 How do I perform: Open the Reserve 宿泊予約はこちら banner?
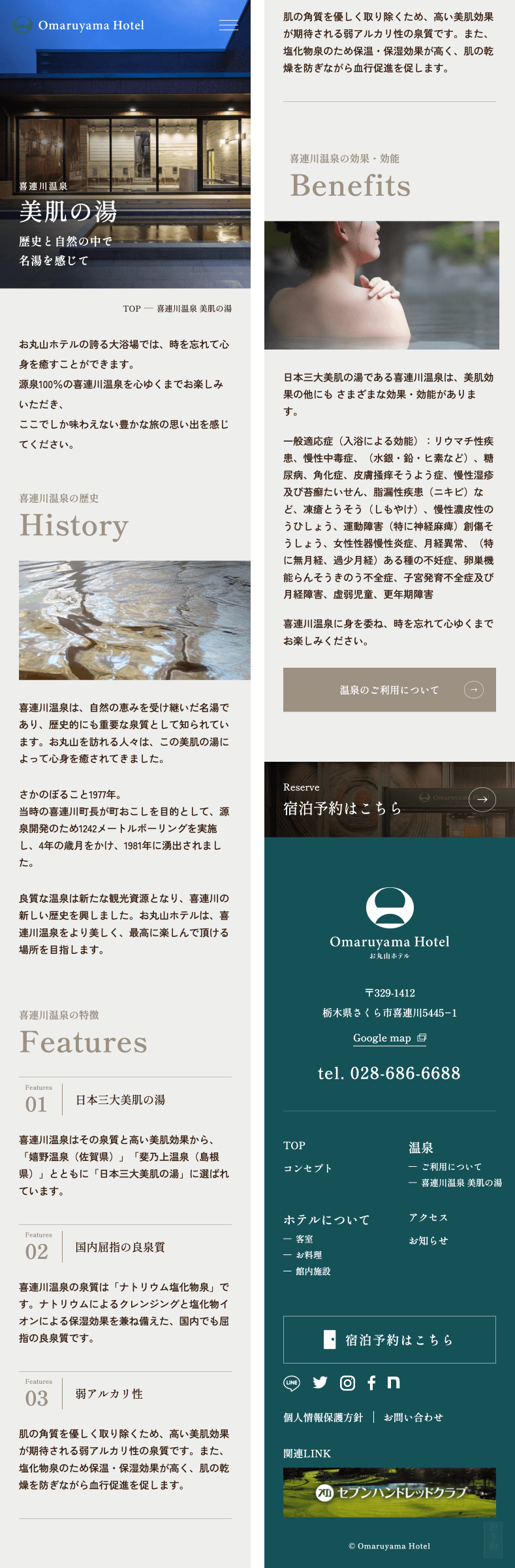(x=389, y=799)
